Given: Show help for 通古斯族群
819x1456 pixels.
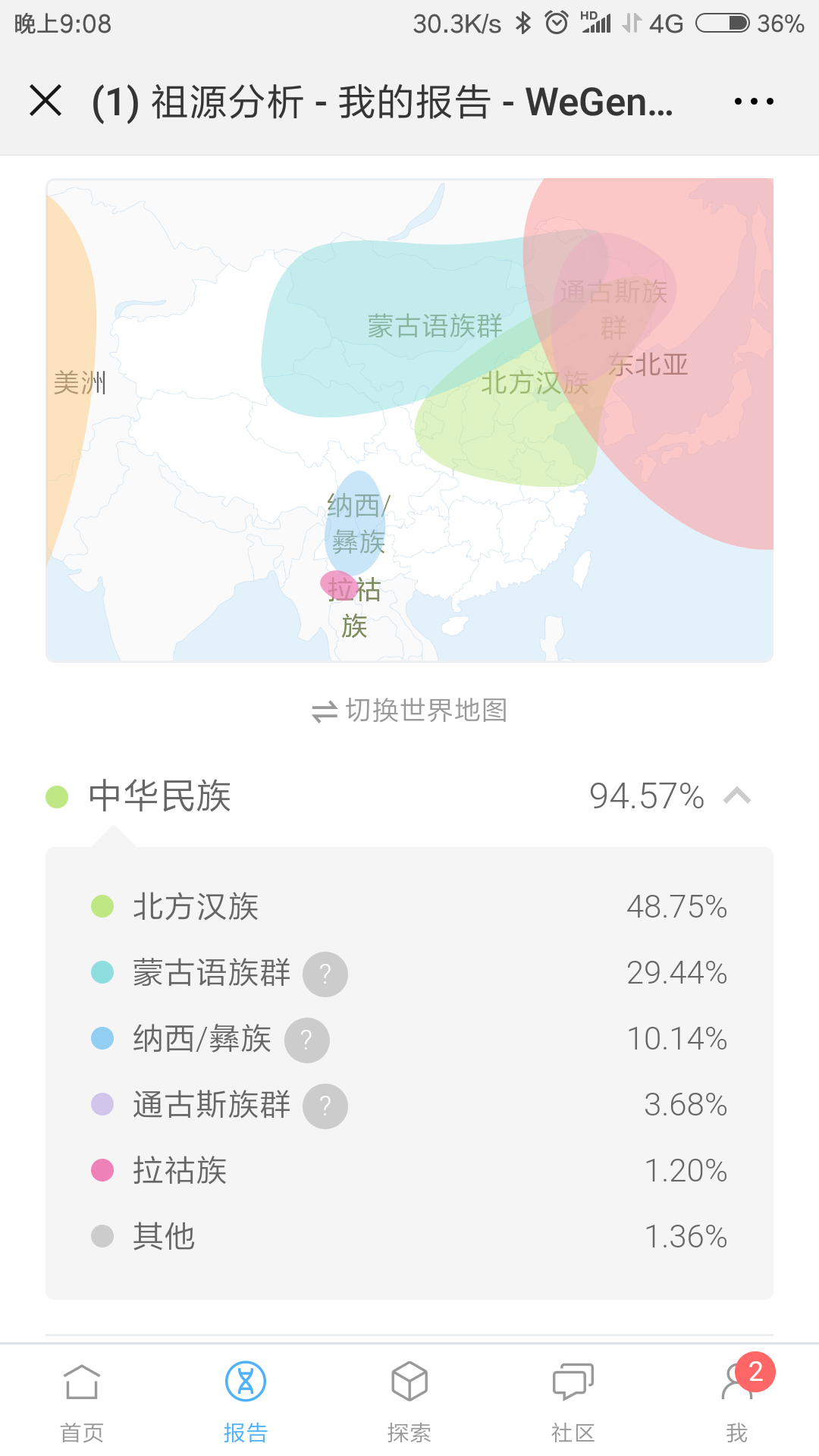Looking at the screenshot, I should (325, 1106).
